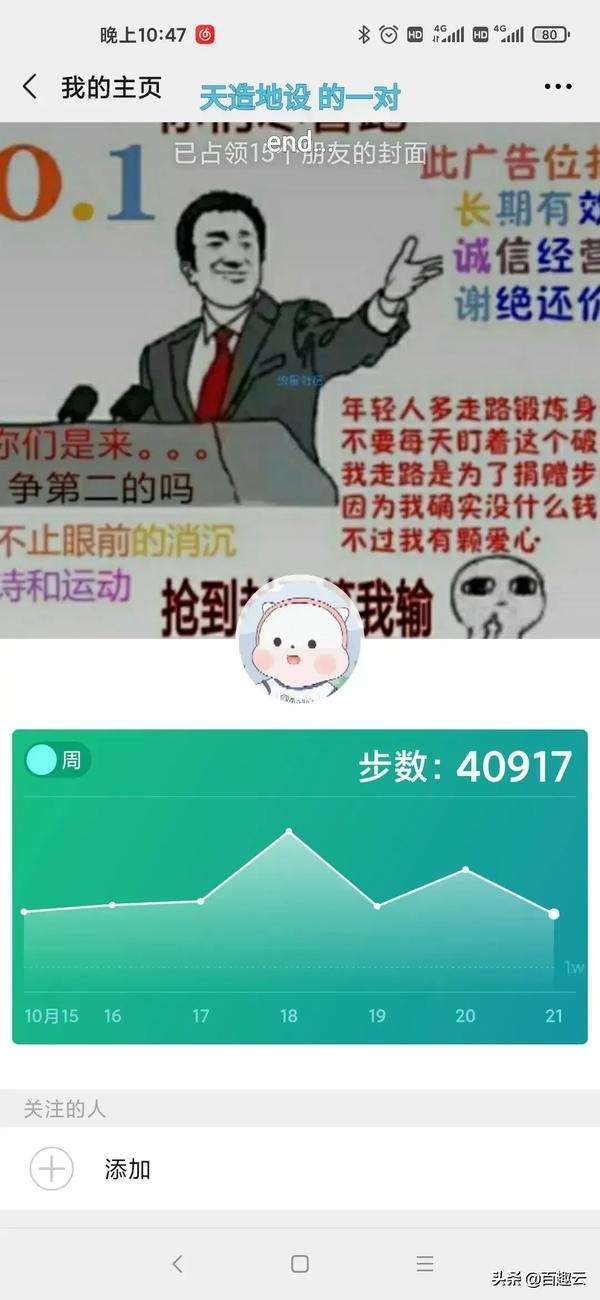Select the 21 data point on chart
This screenshot has height=1300, width=600.
pos(554,914)
